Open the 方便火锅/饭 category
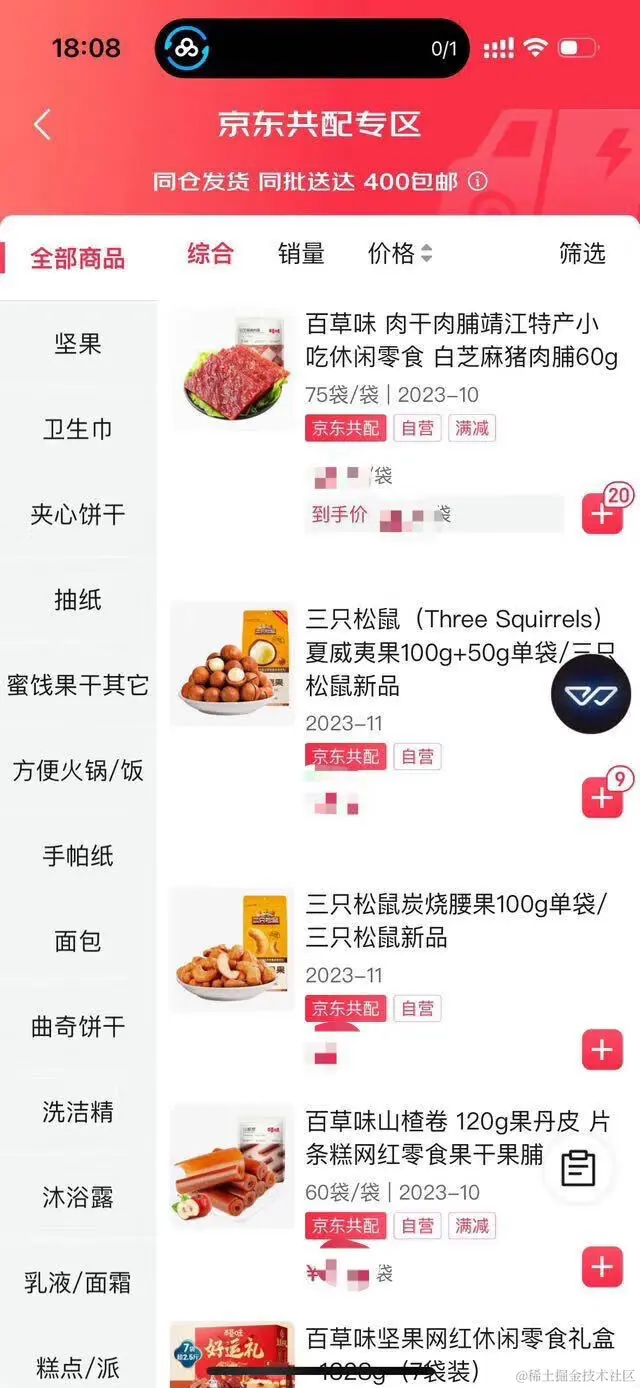Screen dimensions: 640x1388 78,771
